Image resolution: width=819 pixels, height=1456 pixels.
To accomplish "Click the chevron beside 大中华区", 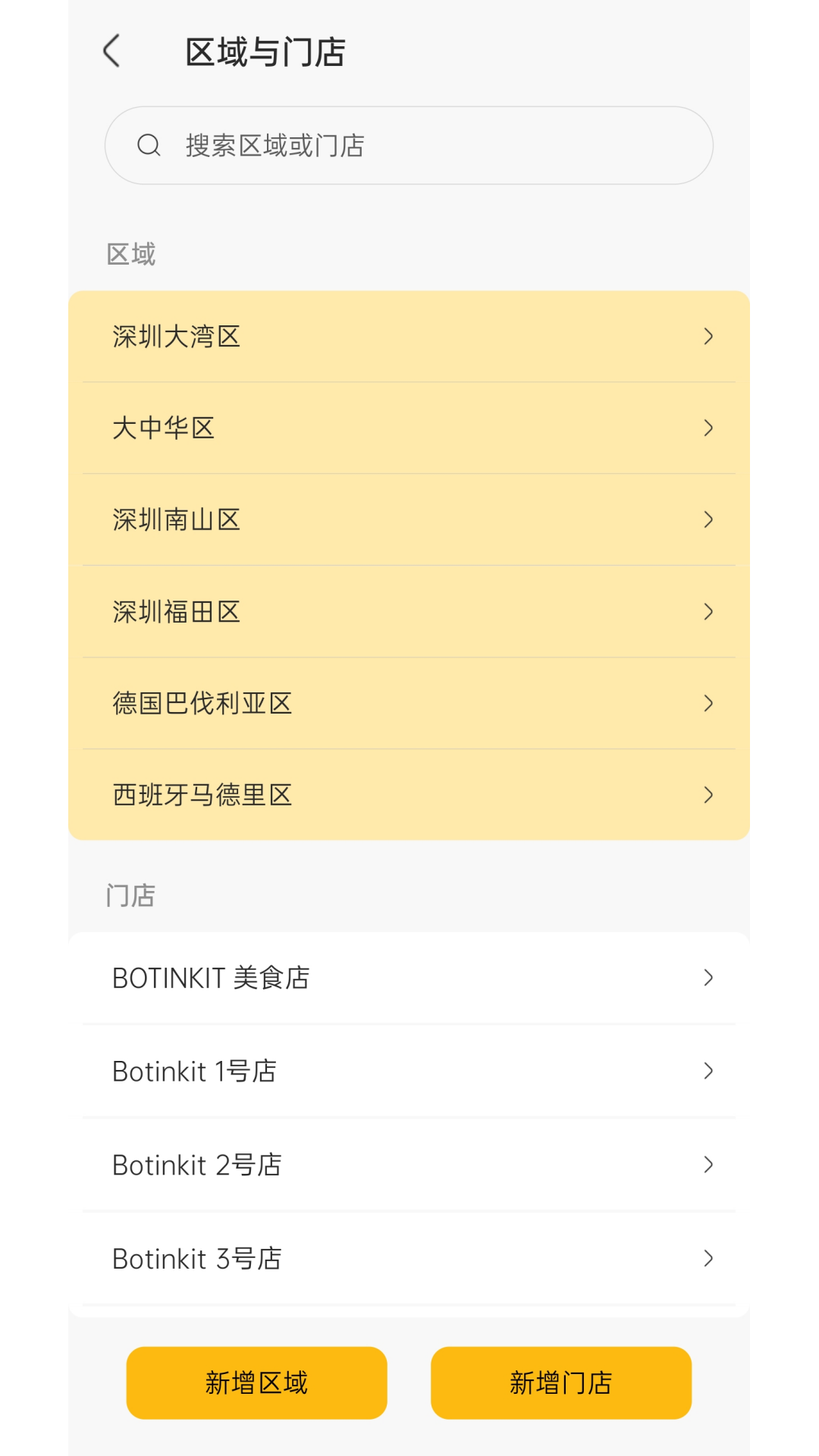I will (708, 428).
